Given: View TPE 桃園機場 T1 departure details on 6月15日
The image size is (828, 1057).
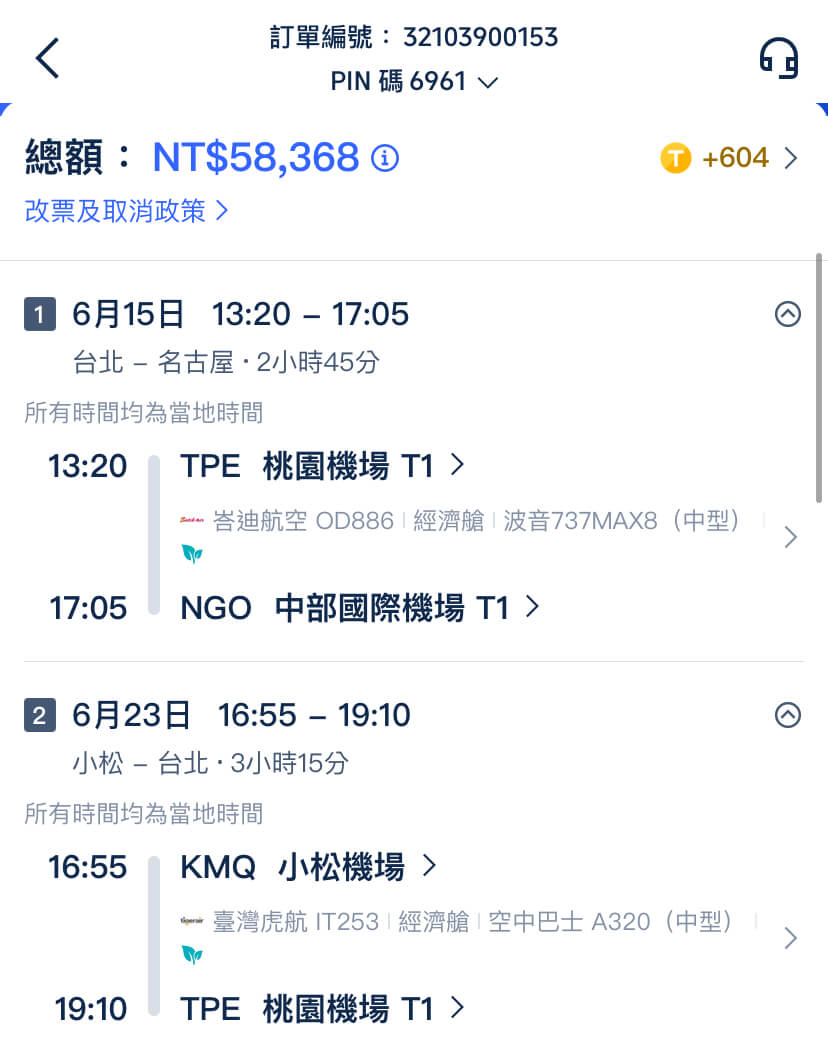Looking at the screenshot, I should point(322,465).
